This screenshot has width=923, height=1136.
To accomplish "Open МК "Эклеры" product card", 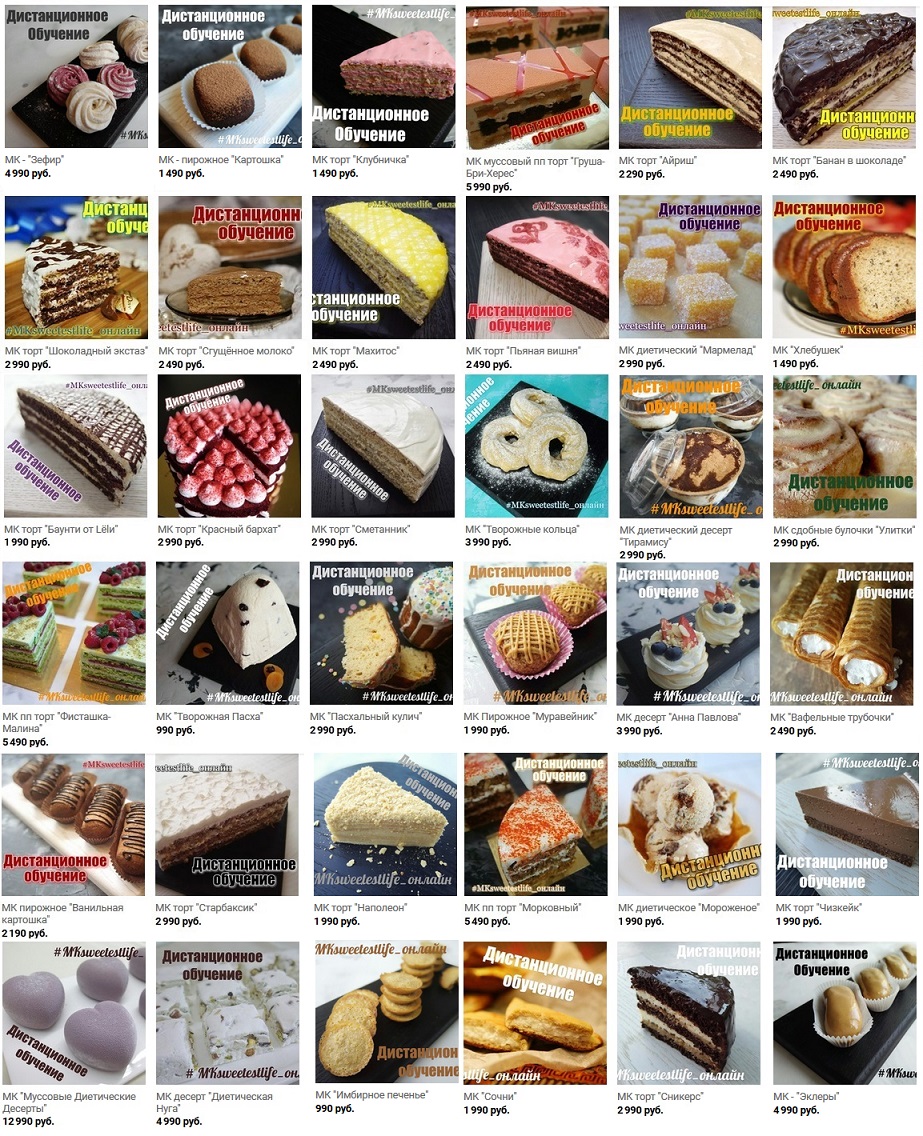I will point(844,1013).
